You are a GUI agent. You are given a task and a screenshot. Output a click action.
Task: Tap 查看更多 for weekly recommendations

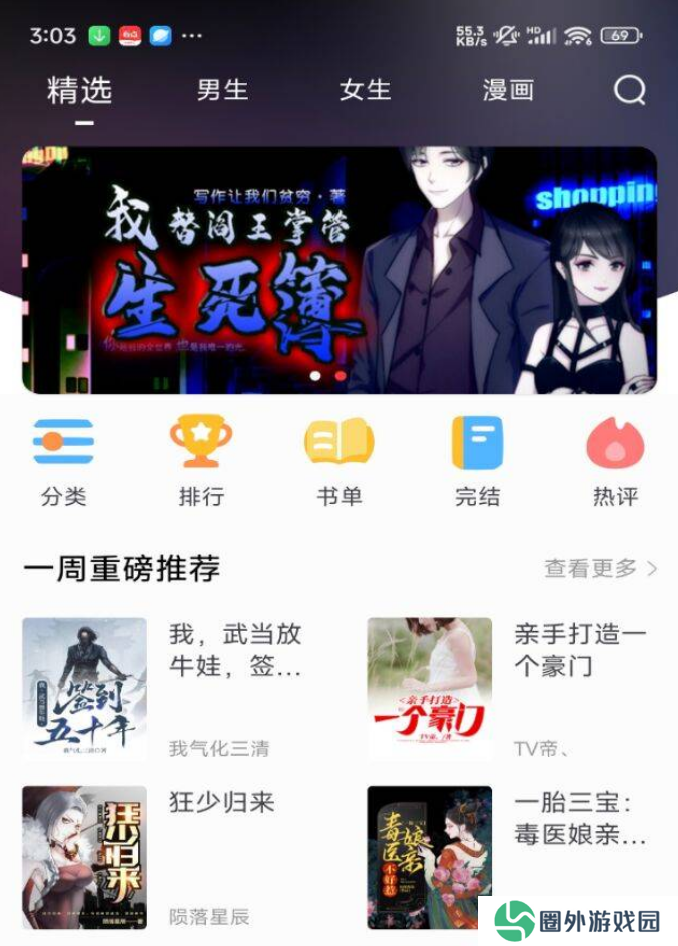click(x=600, y=569)
